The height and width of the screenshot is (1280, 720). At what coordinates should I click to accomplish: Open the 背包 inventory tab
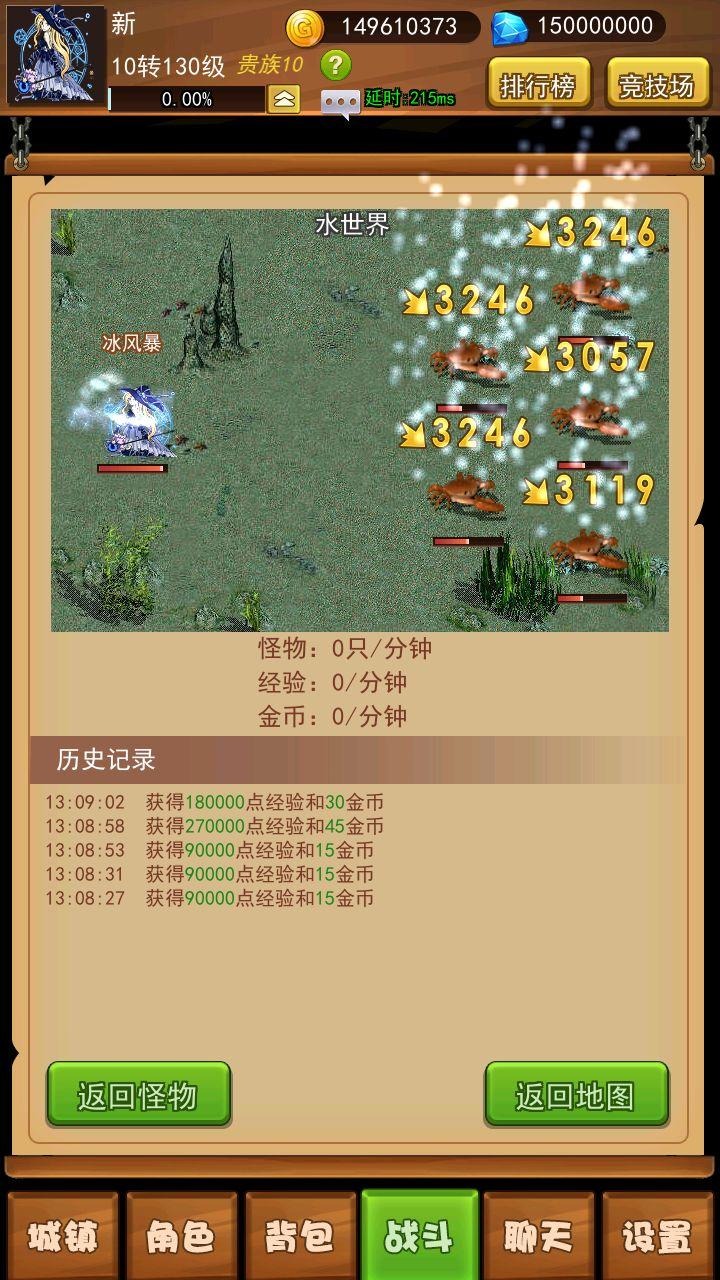[299, 1237]
